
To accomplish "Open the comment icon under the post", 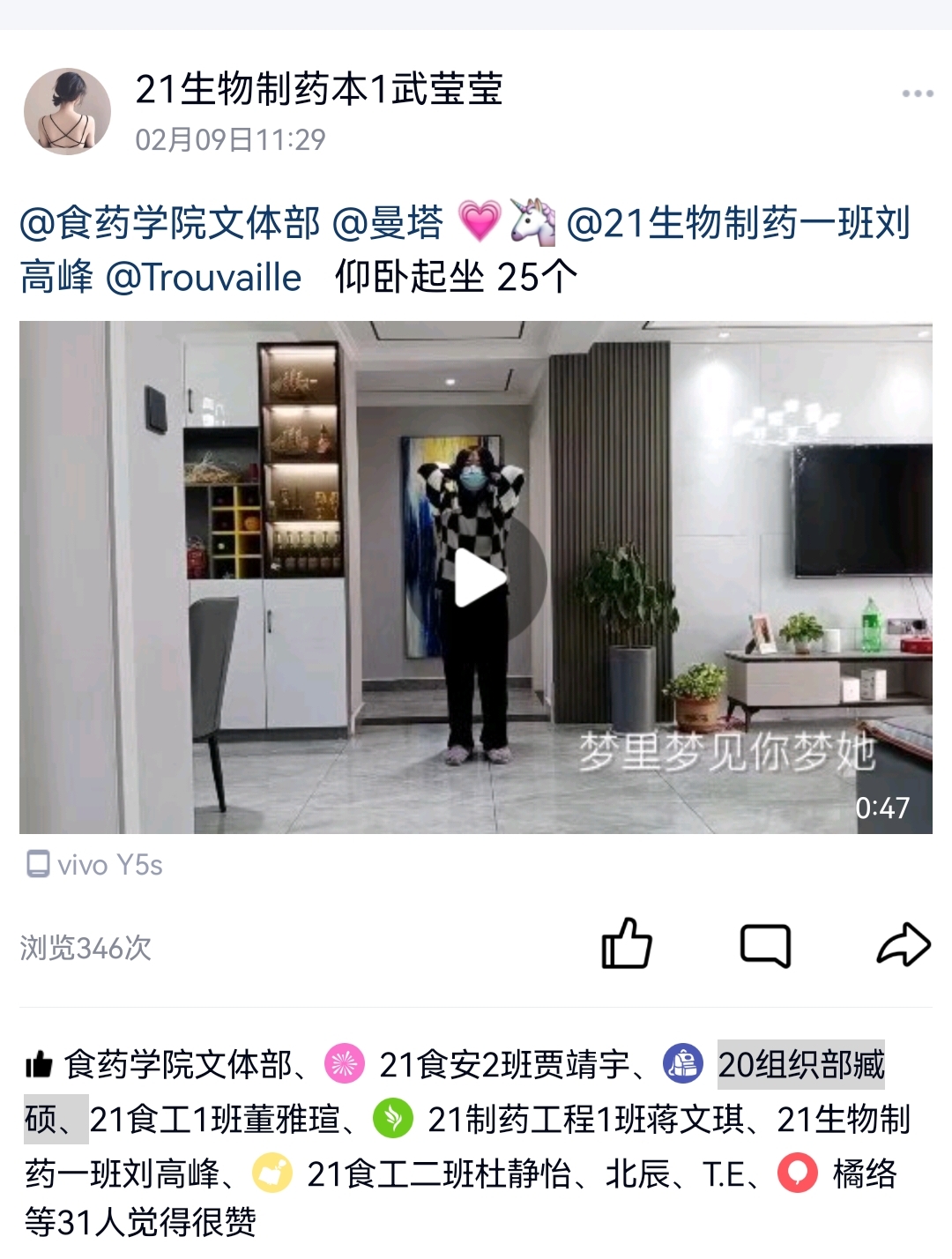I will 765,946.
